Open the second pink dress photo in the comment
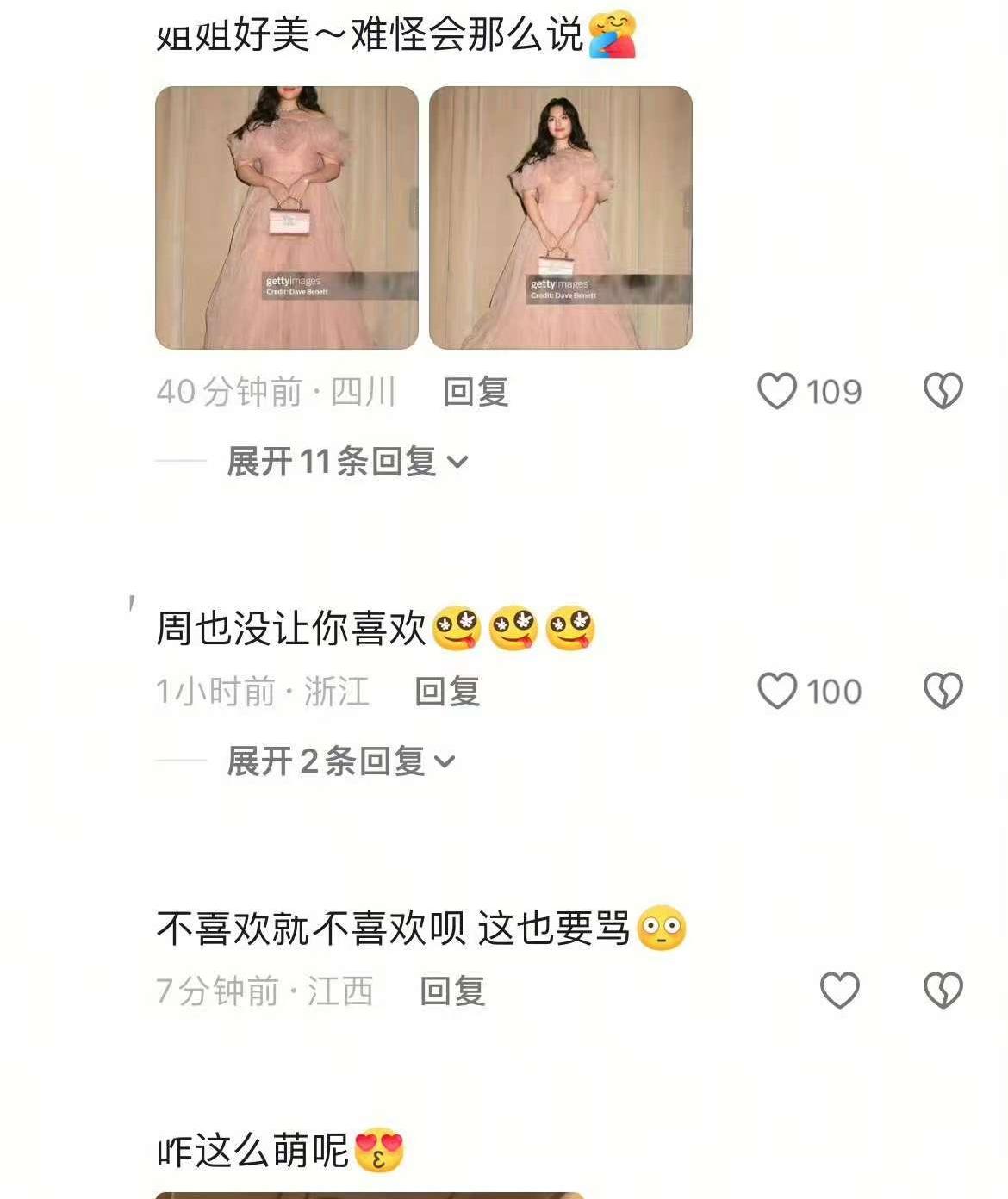 (560, 218)
